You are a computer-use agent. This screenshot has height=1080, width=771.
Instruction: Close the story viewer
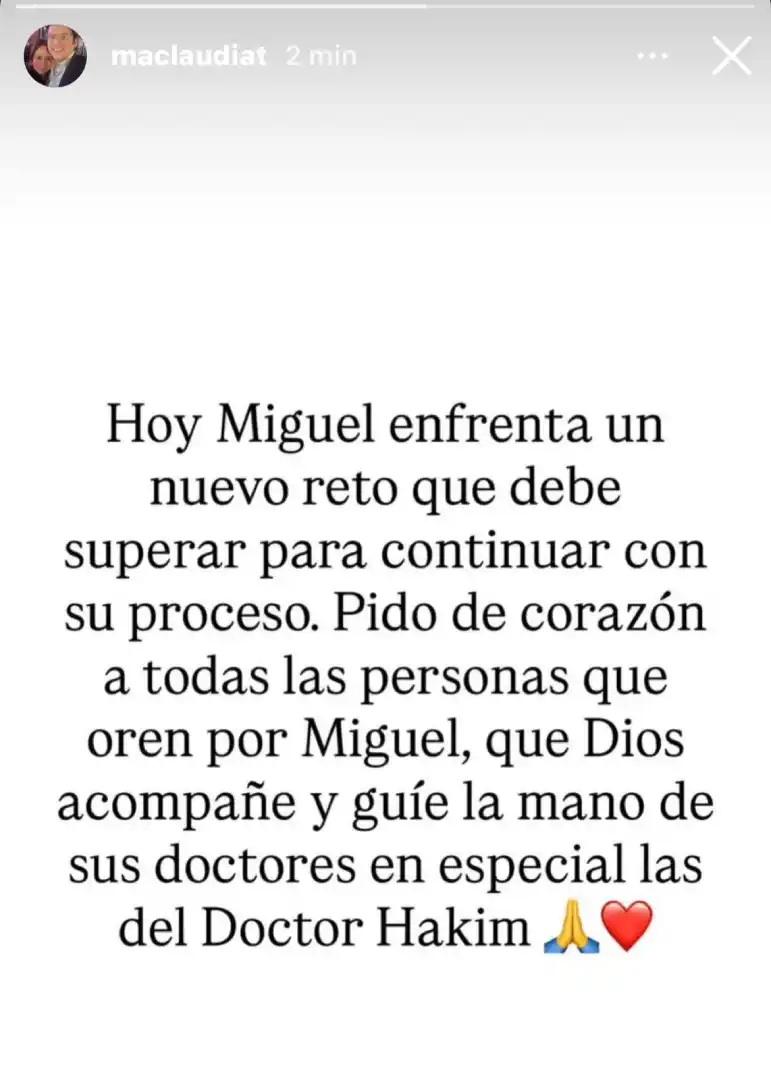[x=731, y=56]
